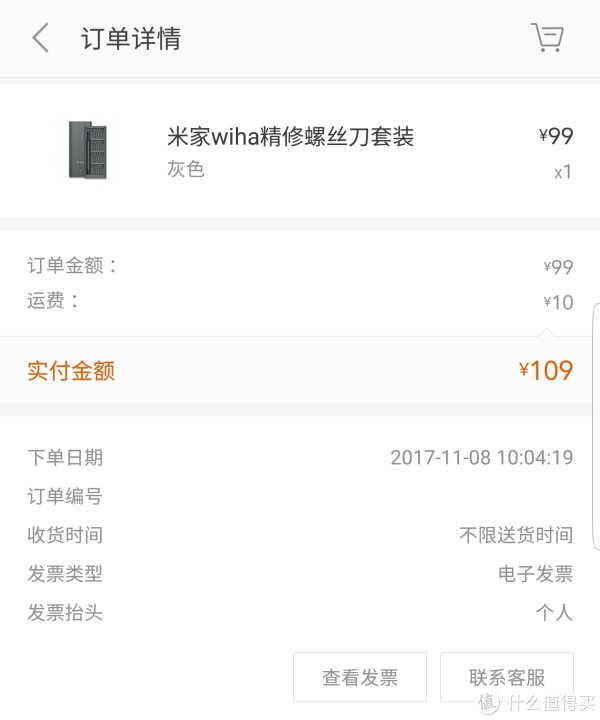Go back from order details
The width and height of the screenshot is (600, 720).
pos(40,39)
